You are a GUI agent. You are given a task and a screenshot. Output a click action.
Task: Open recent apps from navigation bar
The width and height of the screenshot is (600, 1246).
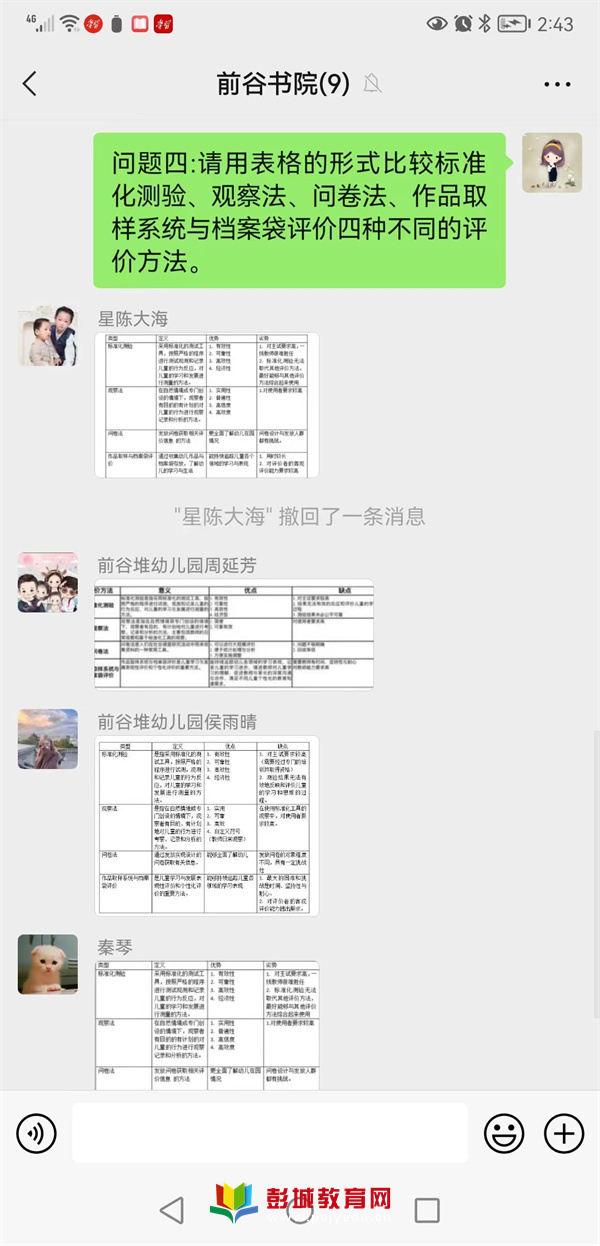click(x=427, y=1210)
